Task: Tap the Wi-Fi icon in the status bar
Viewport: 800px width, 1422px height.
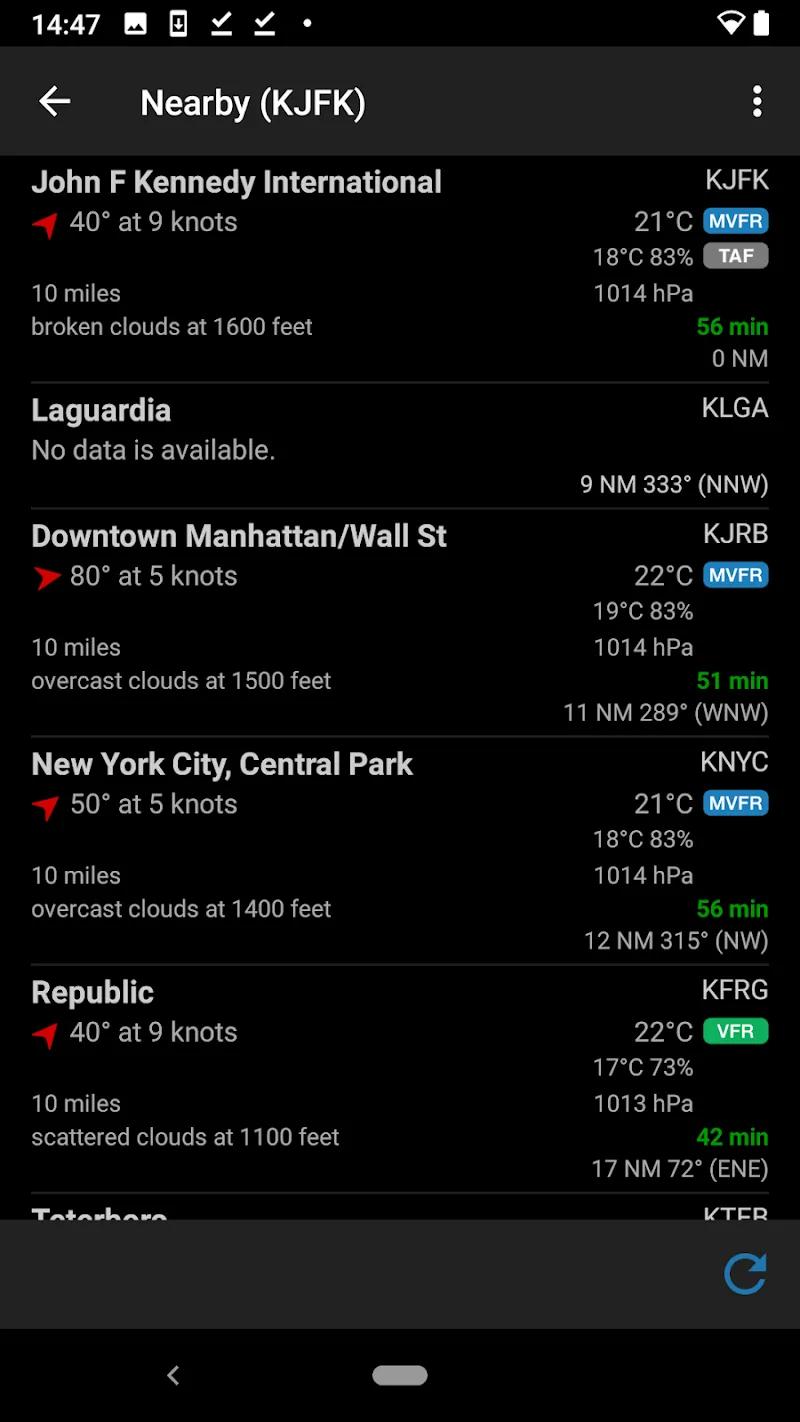Action: [x=733, y=23]
